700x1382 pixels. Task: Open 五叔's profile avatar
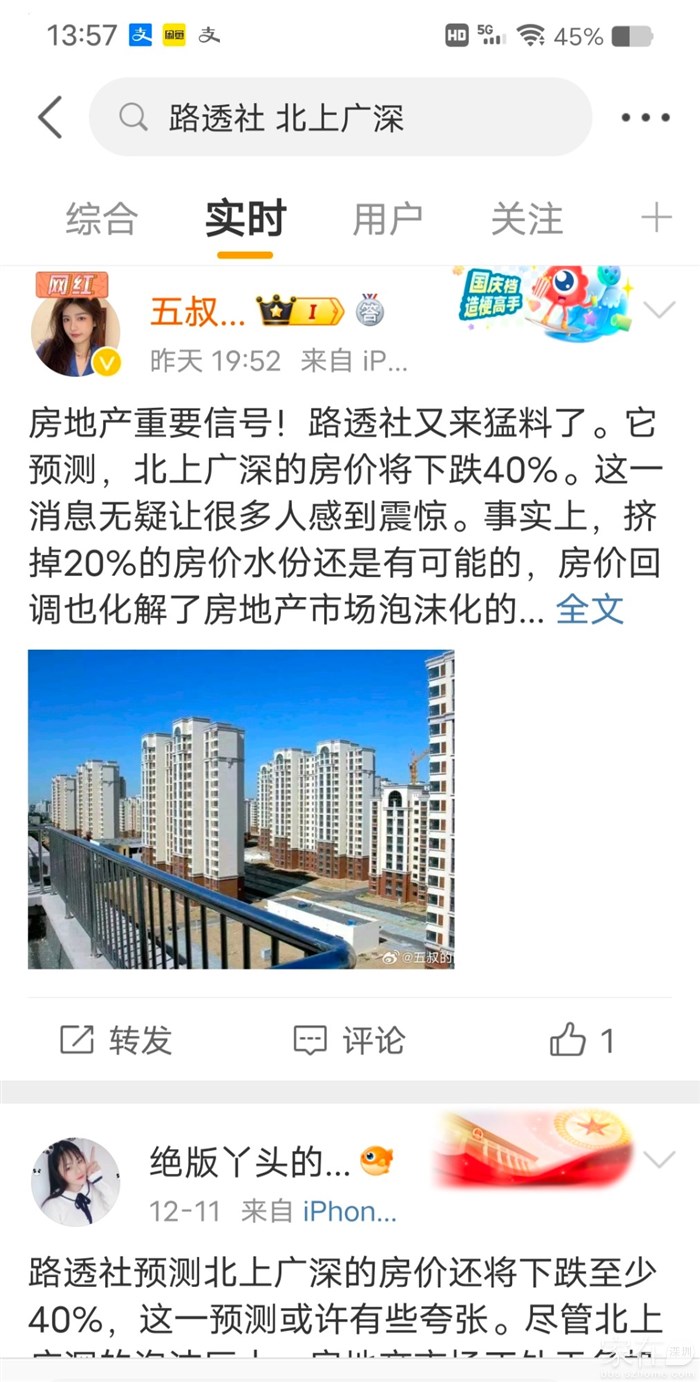[x=76, y=332]
